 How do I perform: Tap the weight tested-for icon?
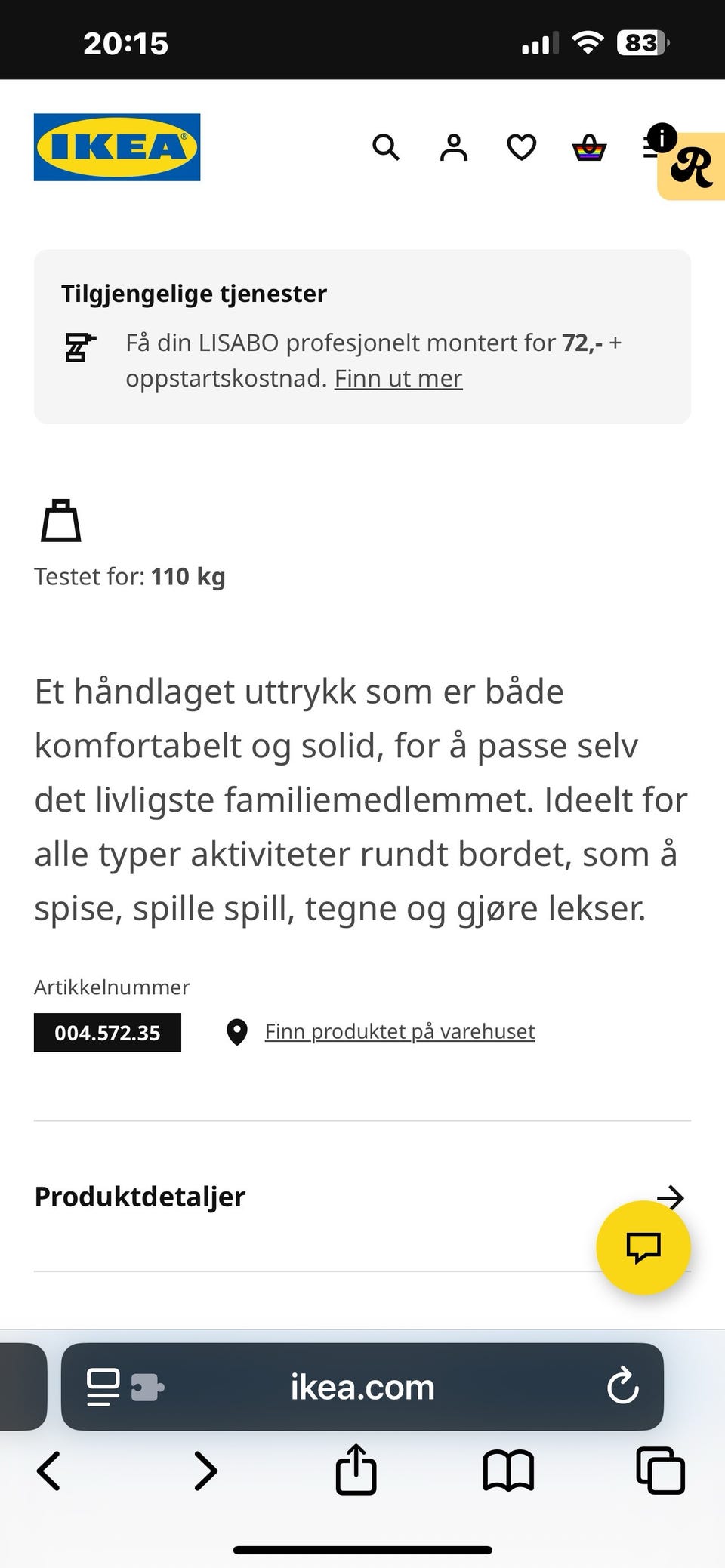point(60,519)
